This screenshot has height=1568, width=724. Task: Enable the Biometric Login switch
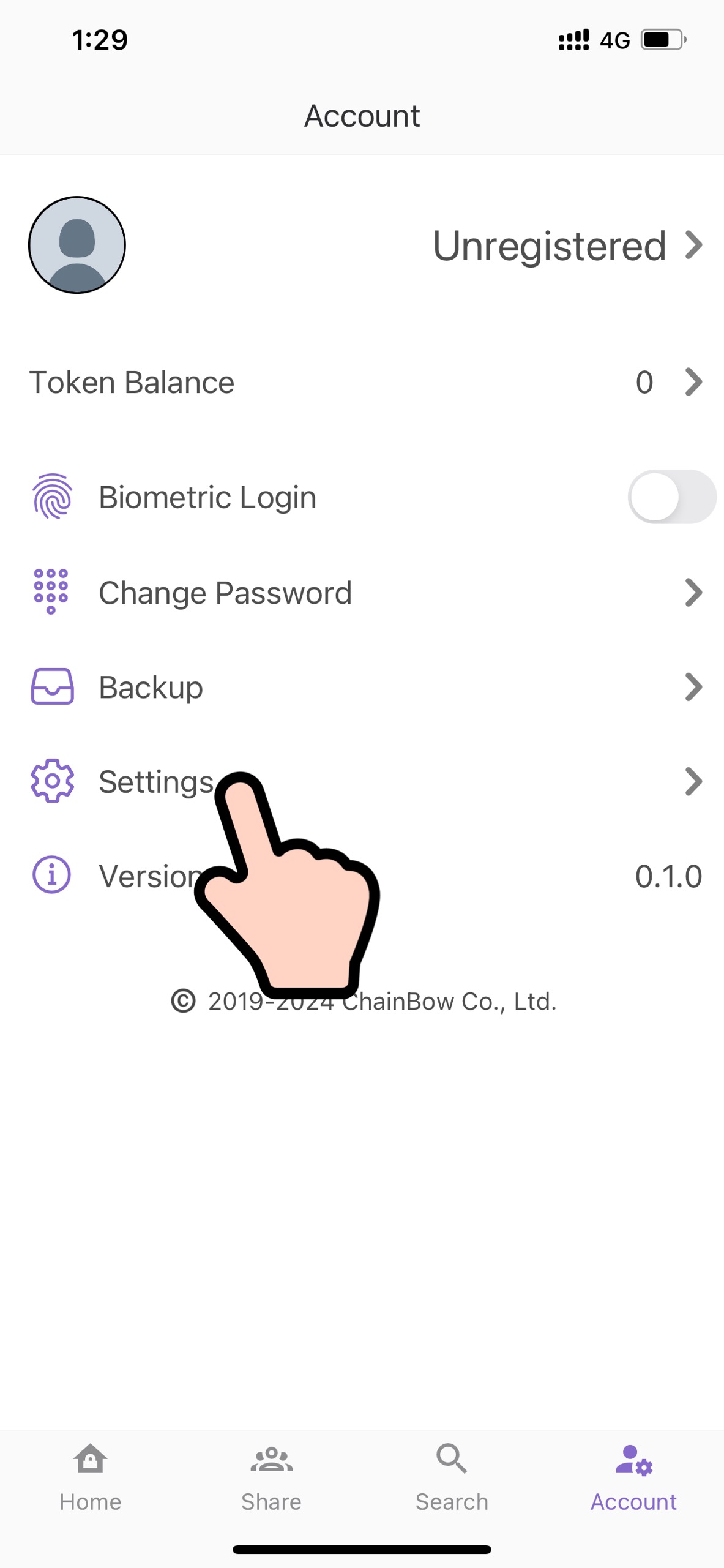click(x=671, y=497)
